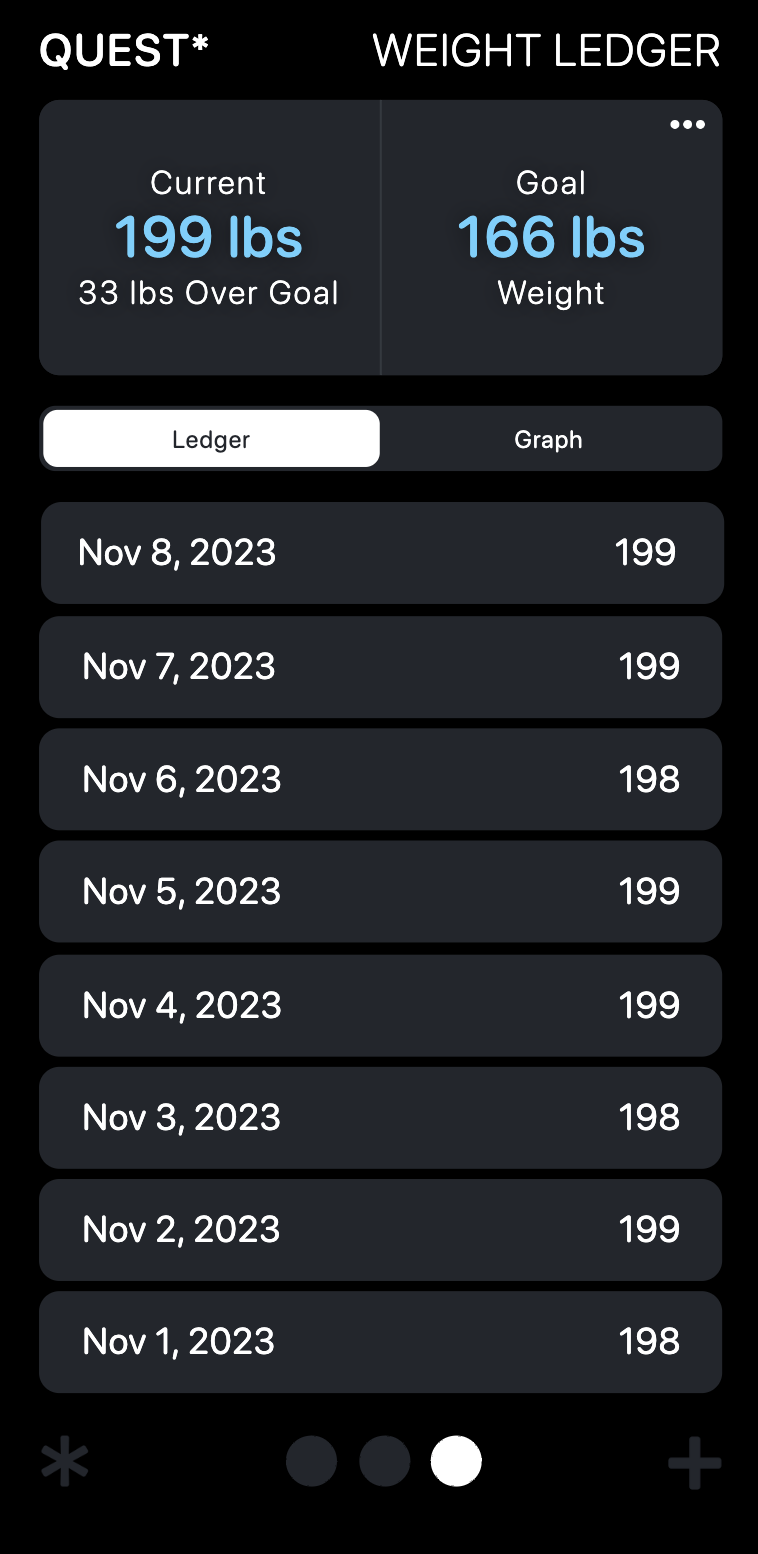758x1554 pixels.
Task: Go to the second page dot
Action: pos(384,1462)
